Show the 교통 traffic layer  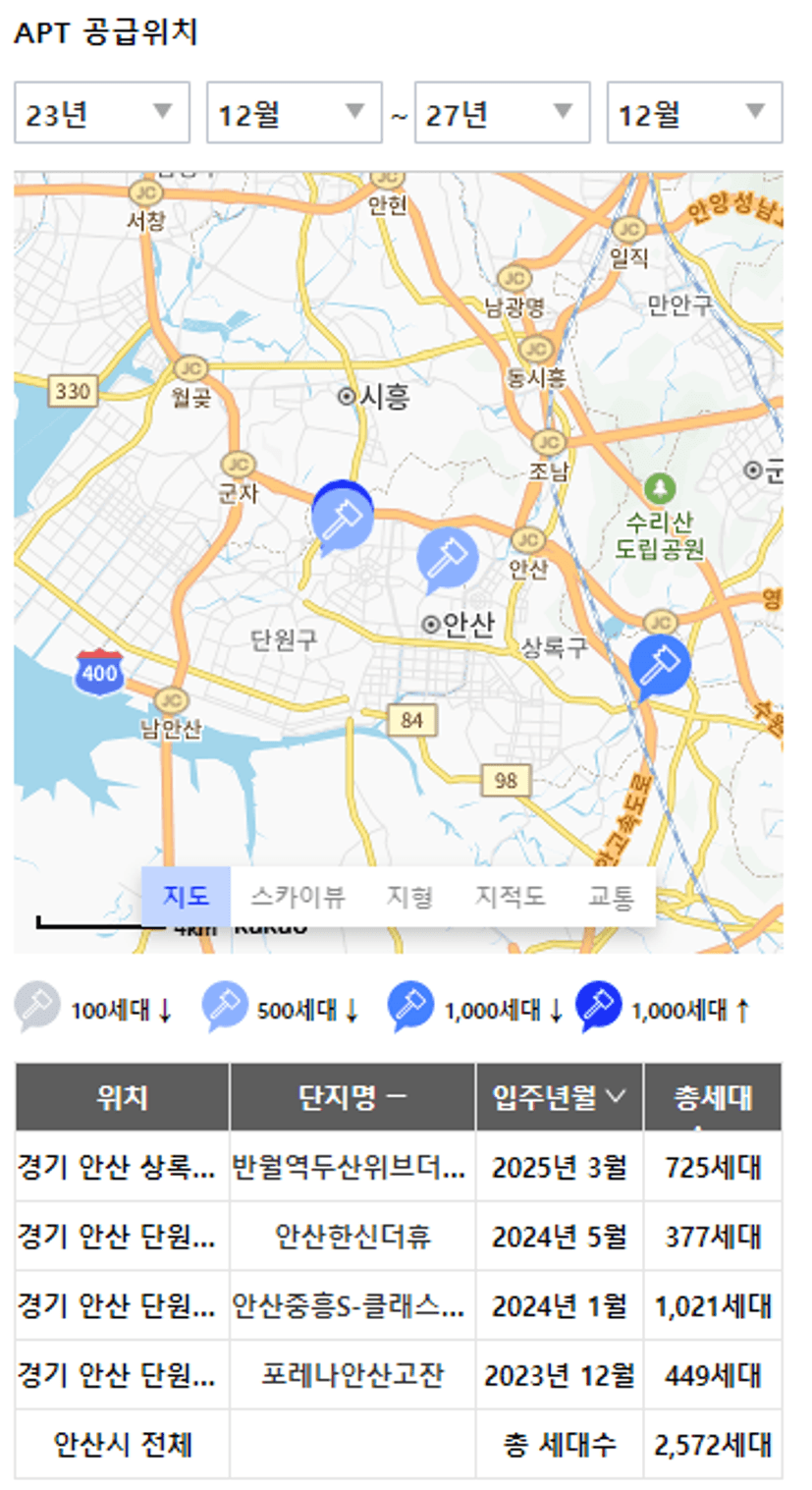click(x=611, y=896)
